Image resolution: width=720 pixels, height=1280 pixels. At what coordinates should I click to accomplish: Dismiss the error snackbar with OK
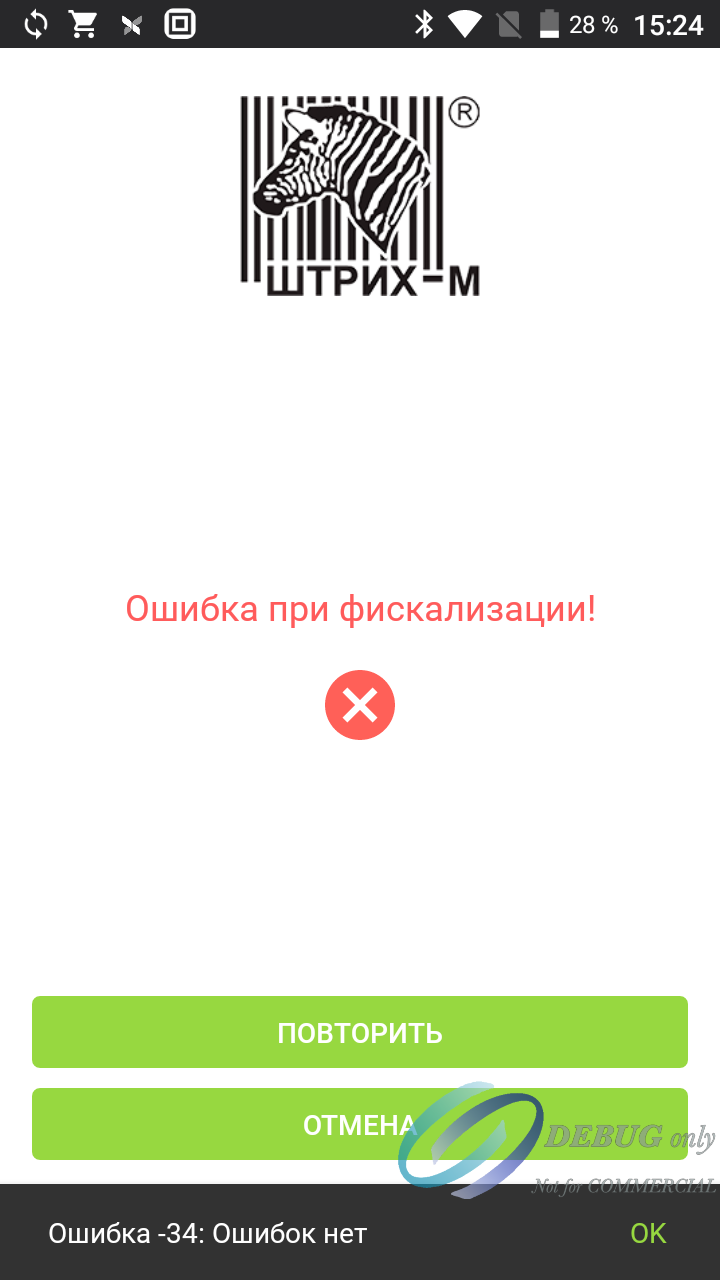(648, 1233)
